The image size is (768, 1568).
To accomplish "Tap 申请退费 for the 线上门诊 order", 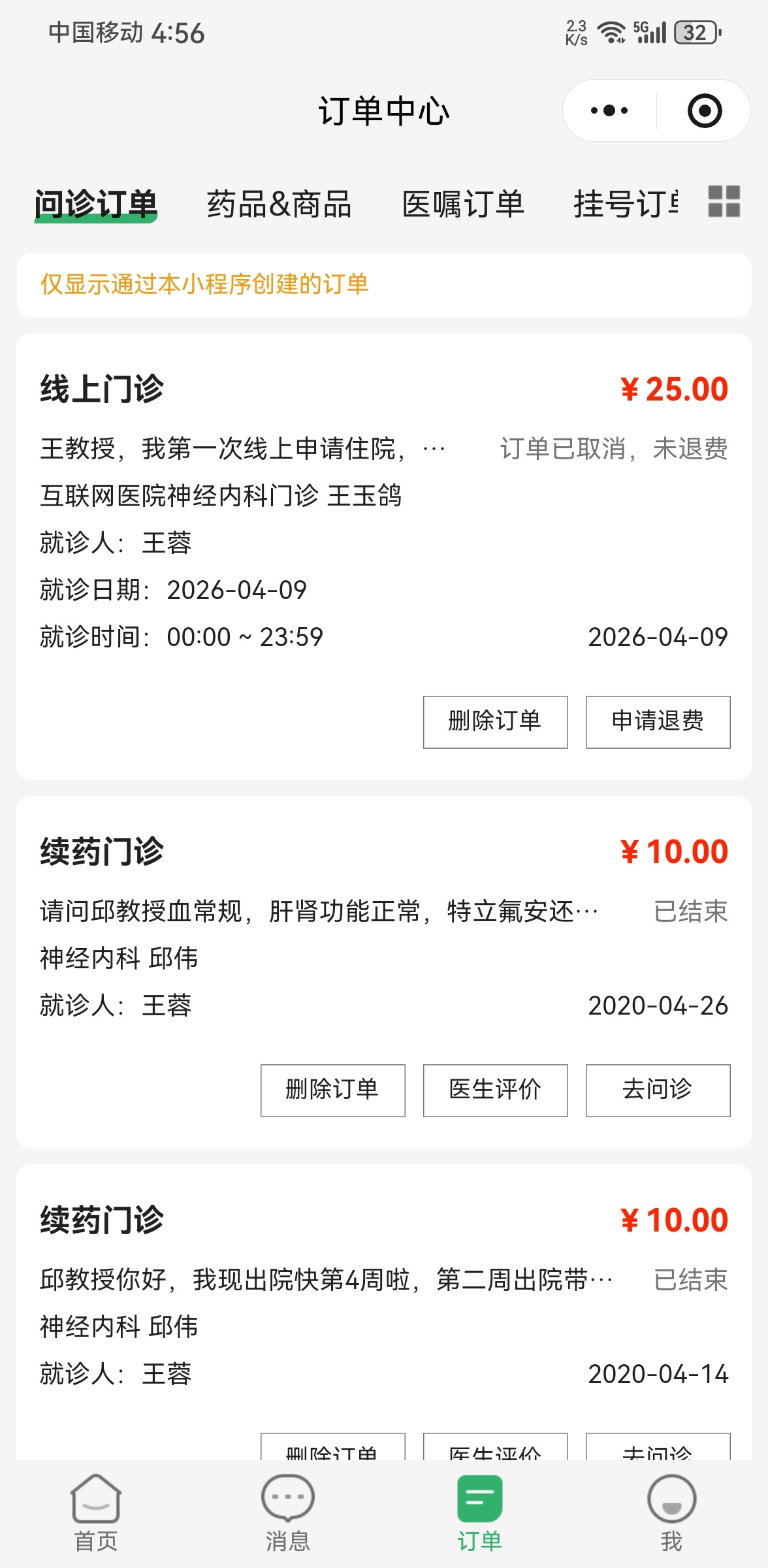I will point(658,722).
